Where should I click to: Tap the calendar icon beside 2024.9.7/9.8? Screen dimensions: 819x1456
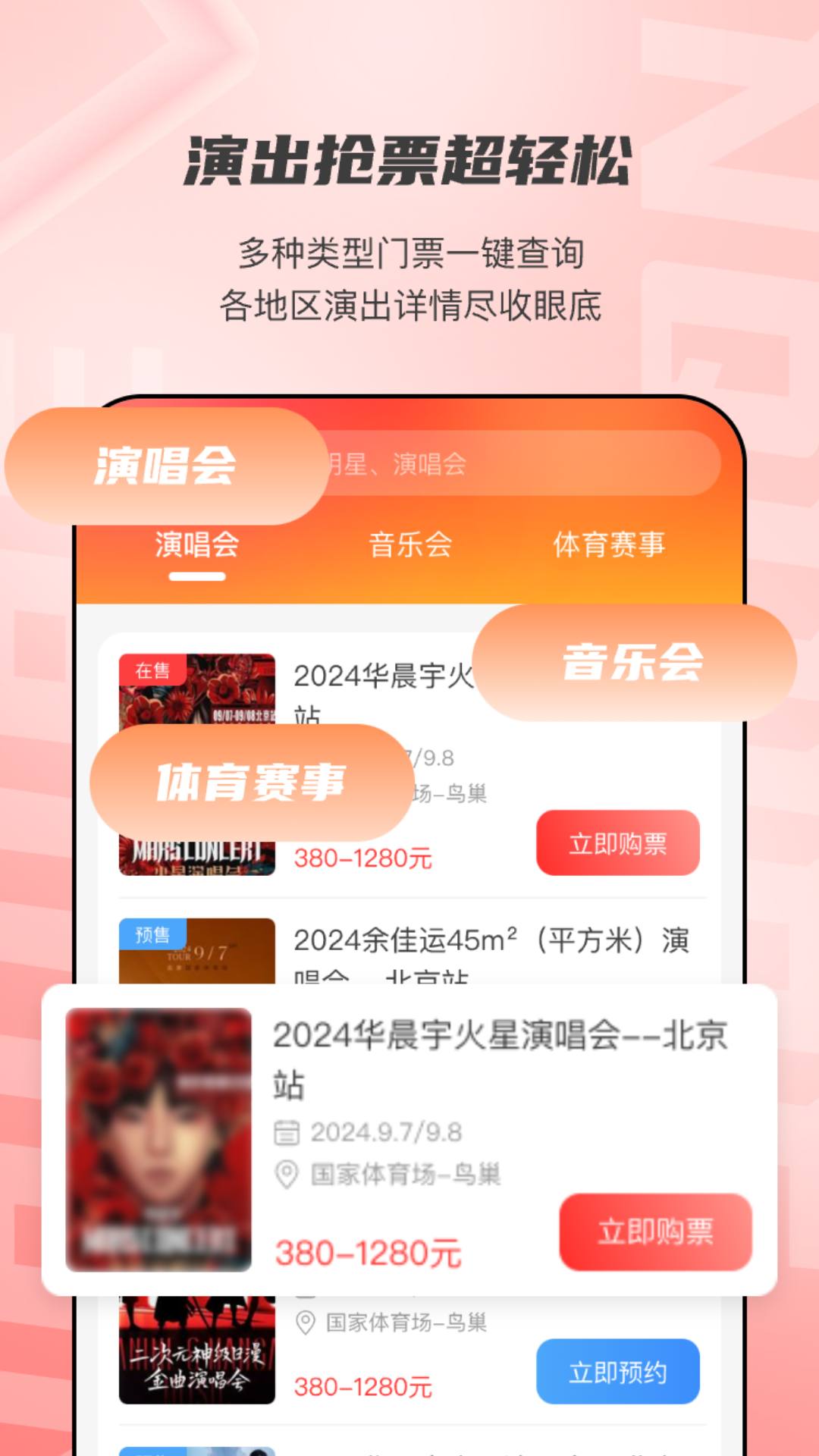(x=286, y=1132)
